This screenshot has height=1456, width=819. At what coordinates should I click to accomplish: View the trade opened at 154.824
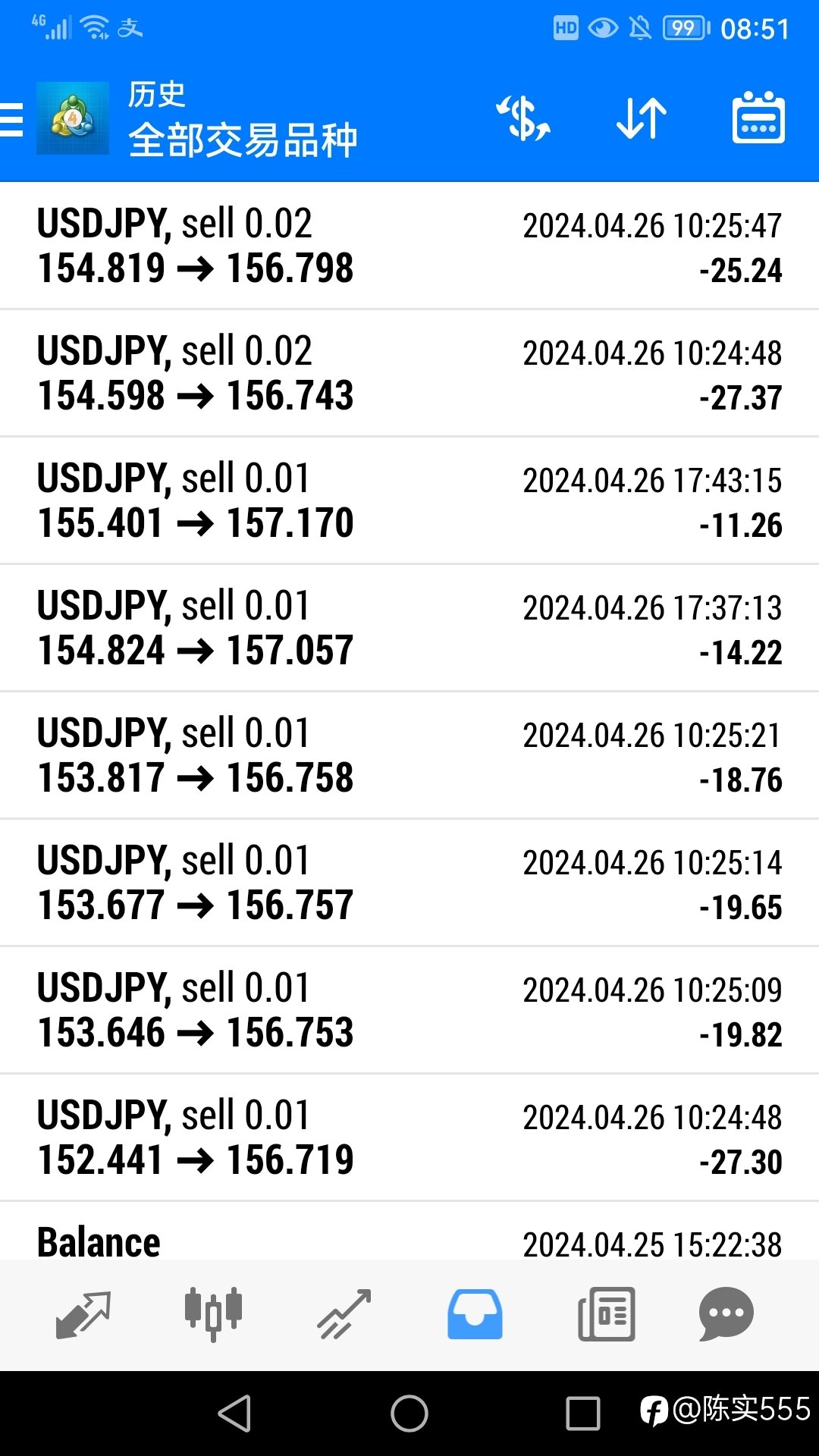click(x=409, y=628)
